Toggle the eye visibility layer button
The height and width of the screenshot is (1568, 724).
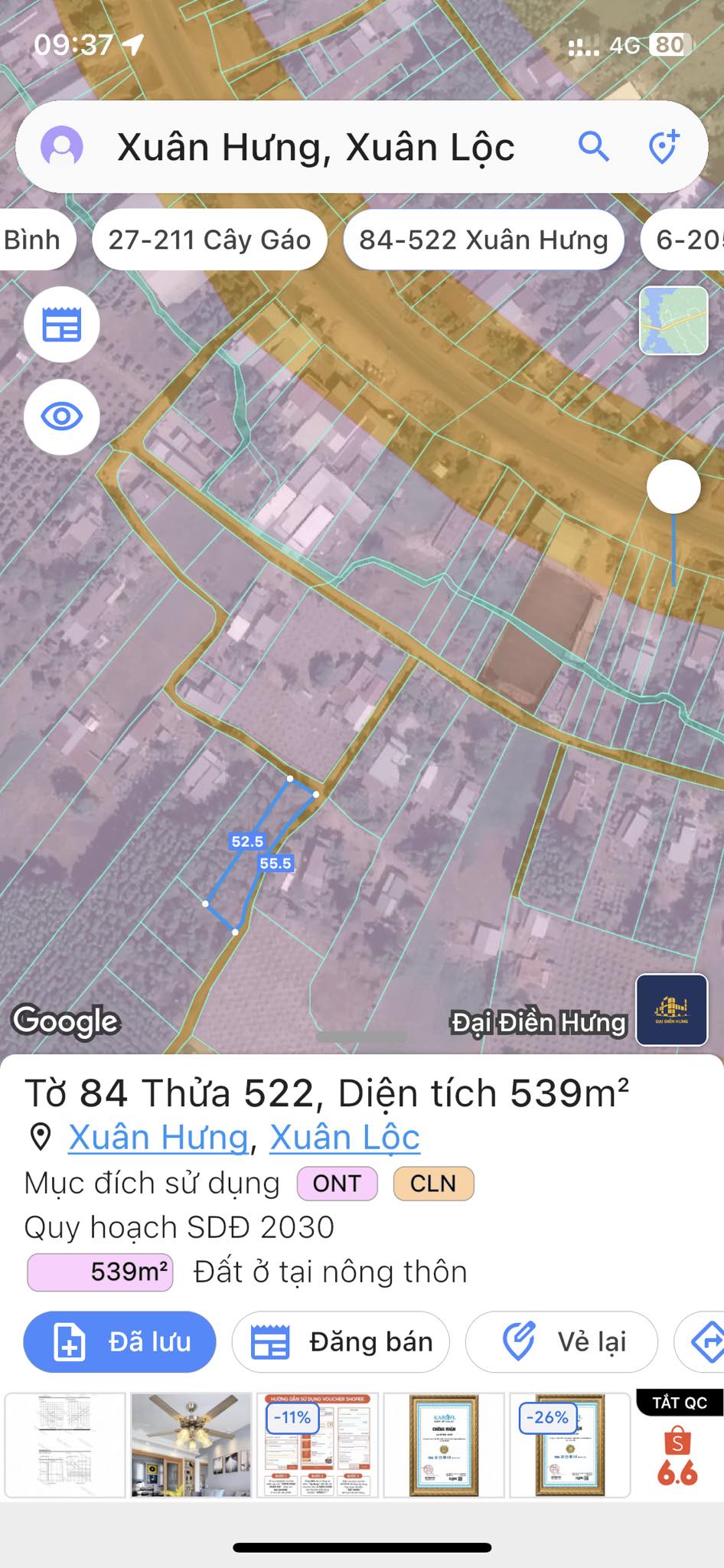pos(62,417)
